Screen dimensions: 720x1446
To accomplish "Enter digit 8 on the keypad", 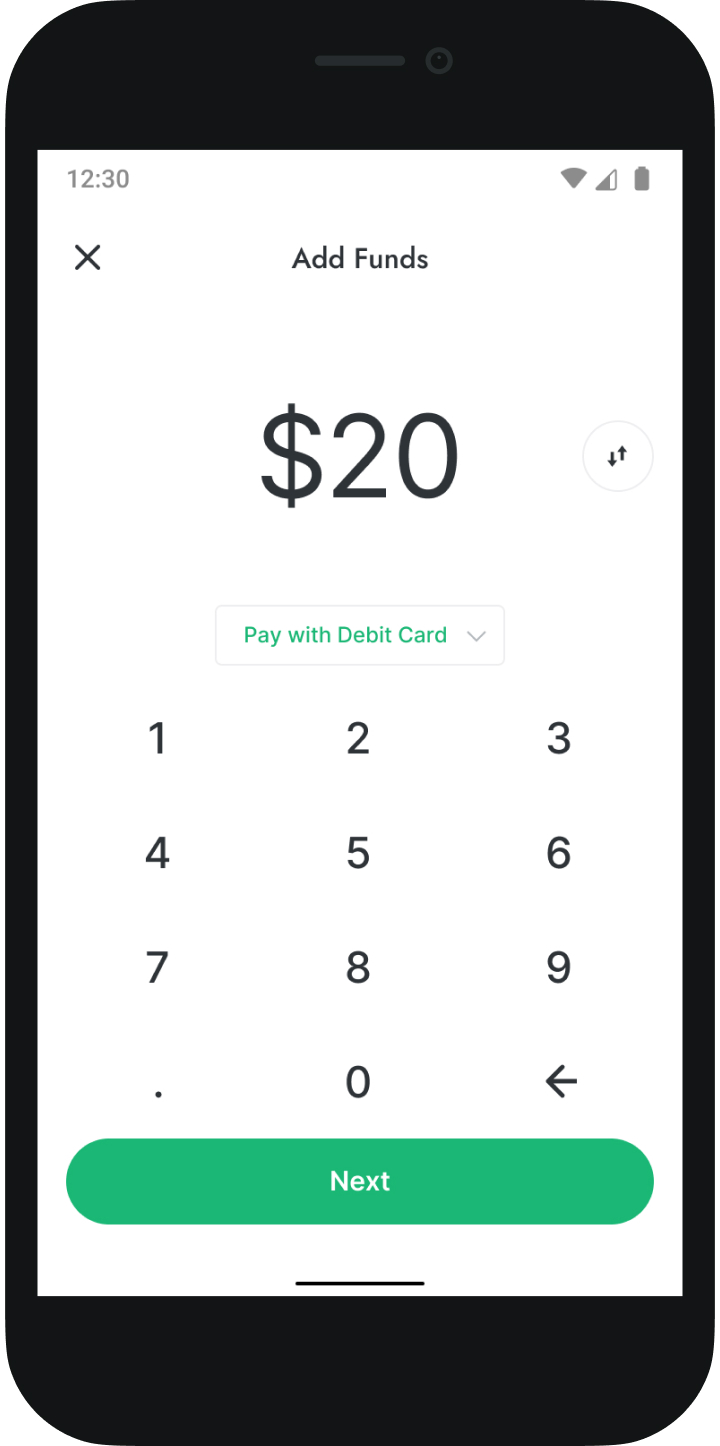I will click(358, 967).
